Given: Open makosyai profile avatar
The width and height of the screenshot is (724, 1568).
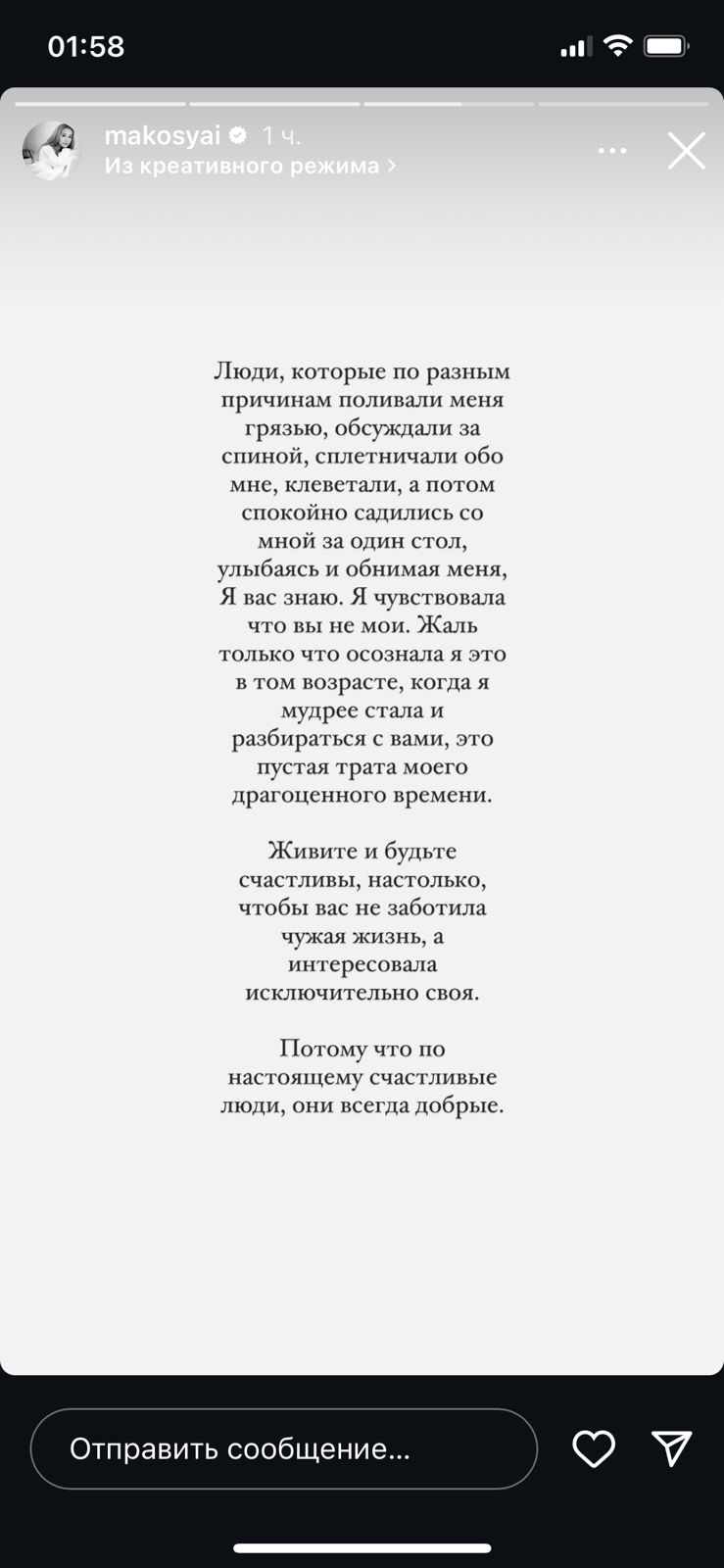Looking at the screenshot, I should point(51,151).
